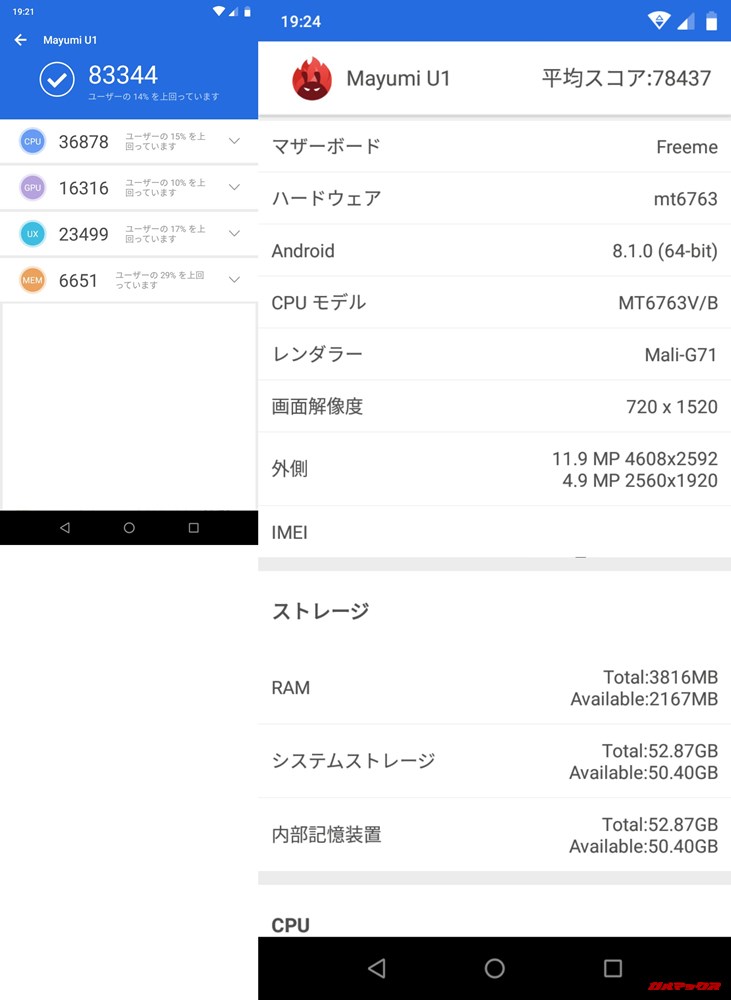
Task: Expand the UX score details
Action: (234, 234)
